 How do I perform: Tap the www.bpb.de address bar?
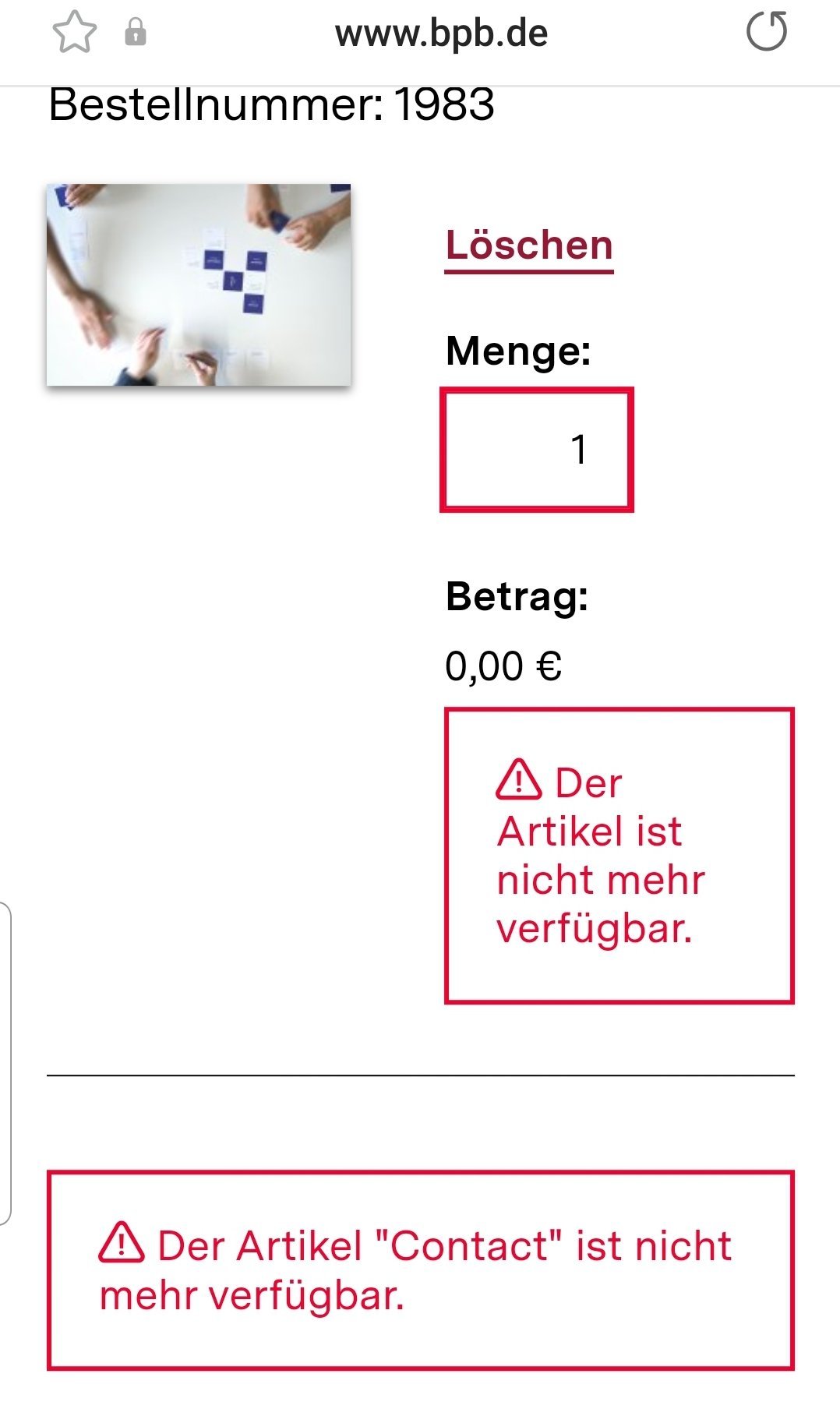441,34
